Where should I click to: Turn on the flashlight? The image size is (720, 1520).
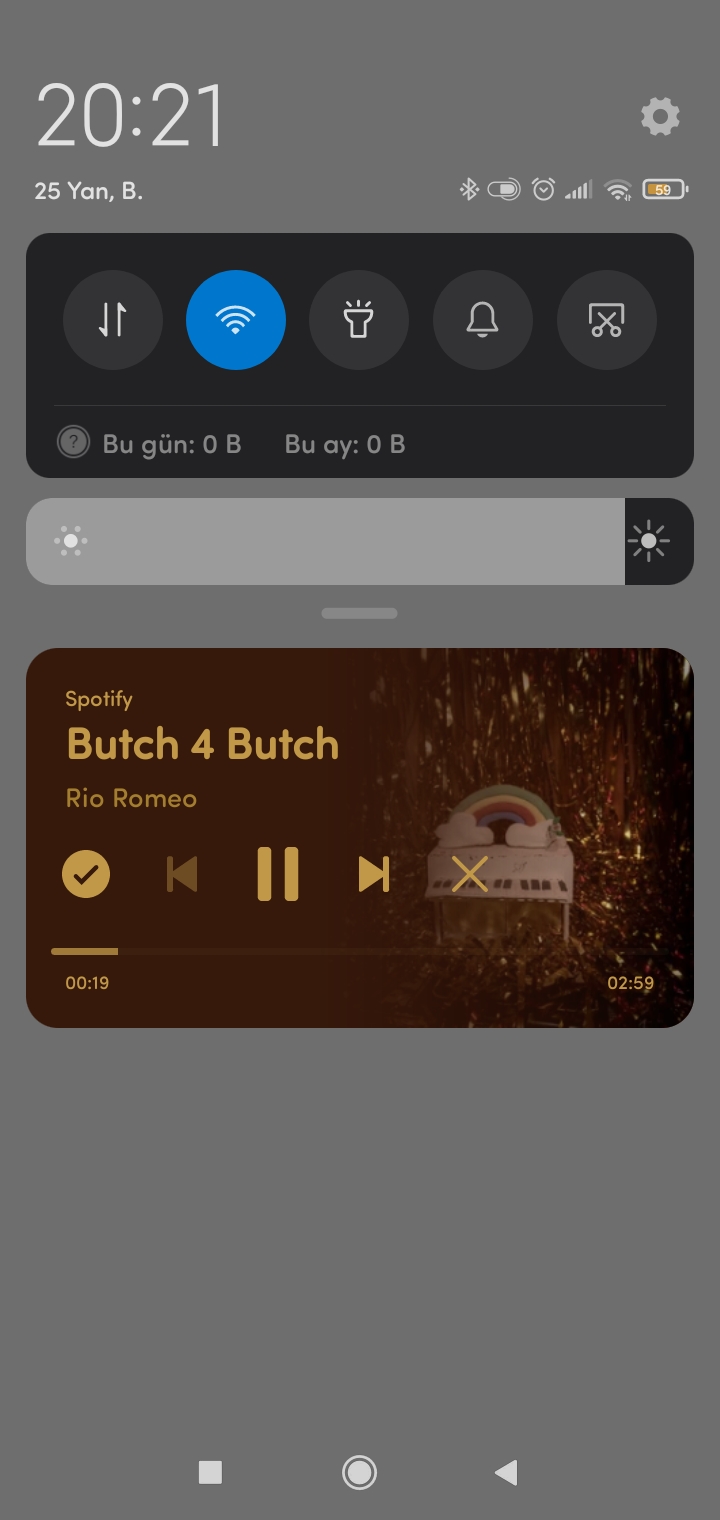click(x=359, y=320)
